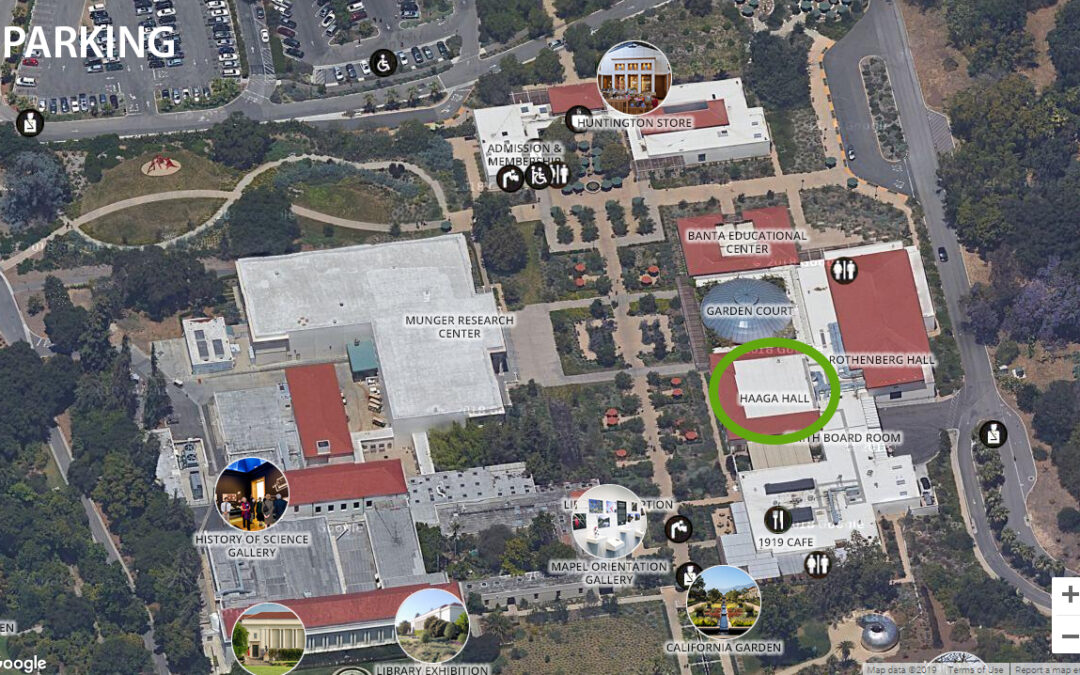The image size is (1080, 675).
Task: Tap the 1919 Cafe dining icon
Action: coord(778,519)
